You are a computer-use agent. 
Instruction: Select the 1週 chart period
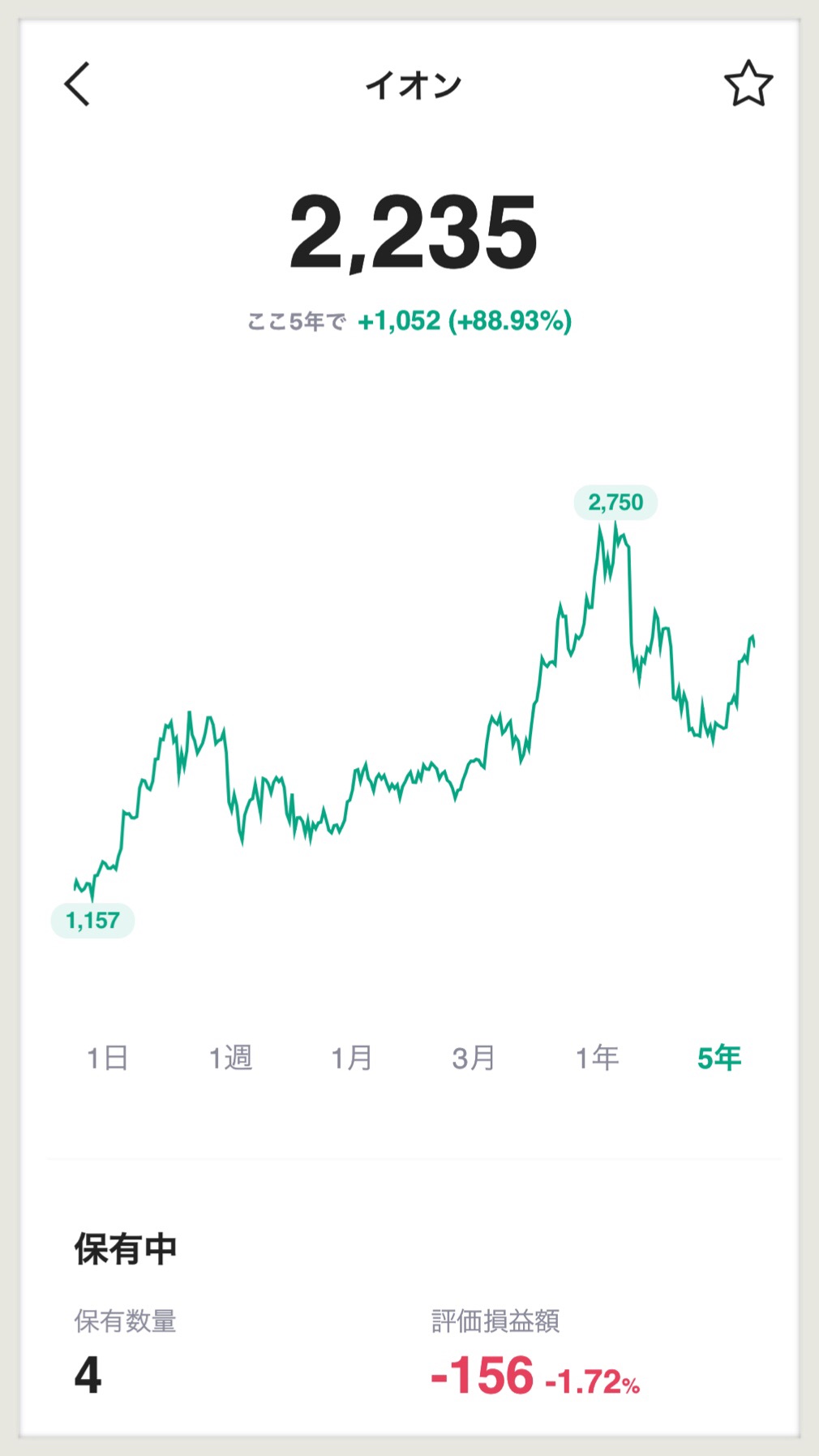230,1058
